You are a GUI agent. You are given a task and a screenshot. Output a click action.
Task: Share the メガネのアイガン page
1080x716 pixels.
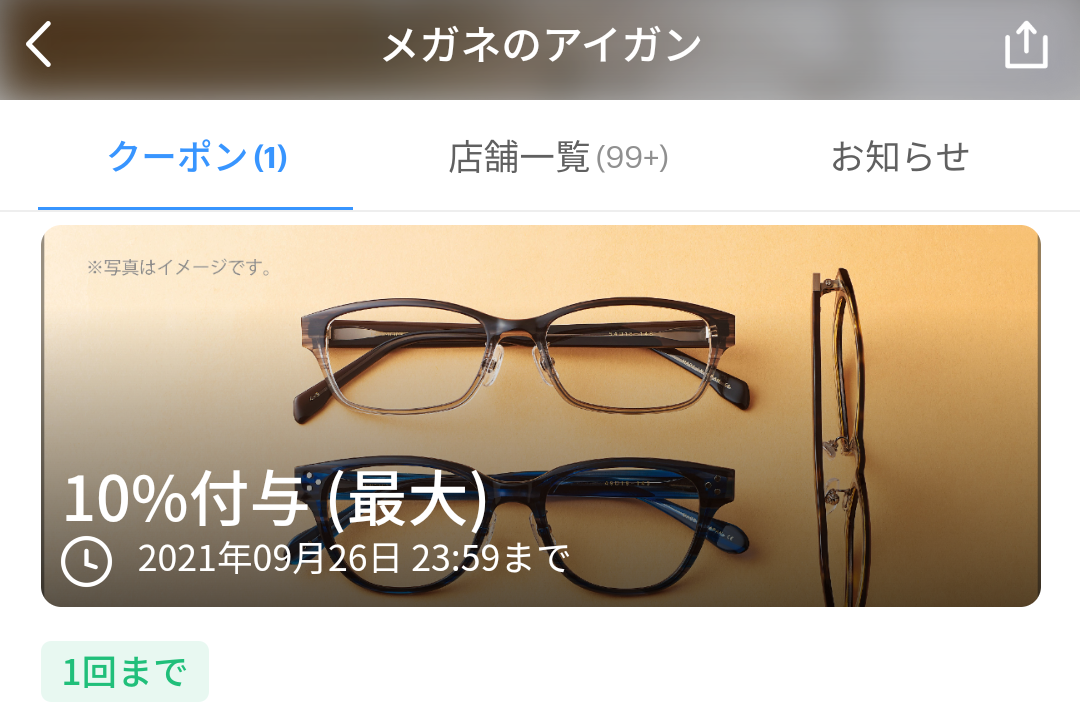pos(1026,45)
